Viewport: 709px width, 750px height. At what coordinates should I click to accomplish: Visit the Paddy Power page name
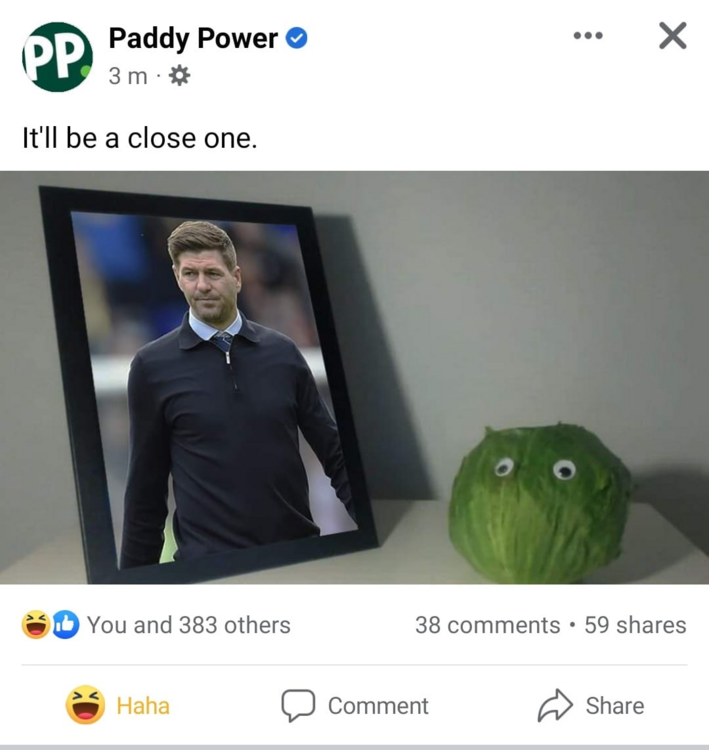tap(192, 39)
